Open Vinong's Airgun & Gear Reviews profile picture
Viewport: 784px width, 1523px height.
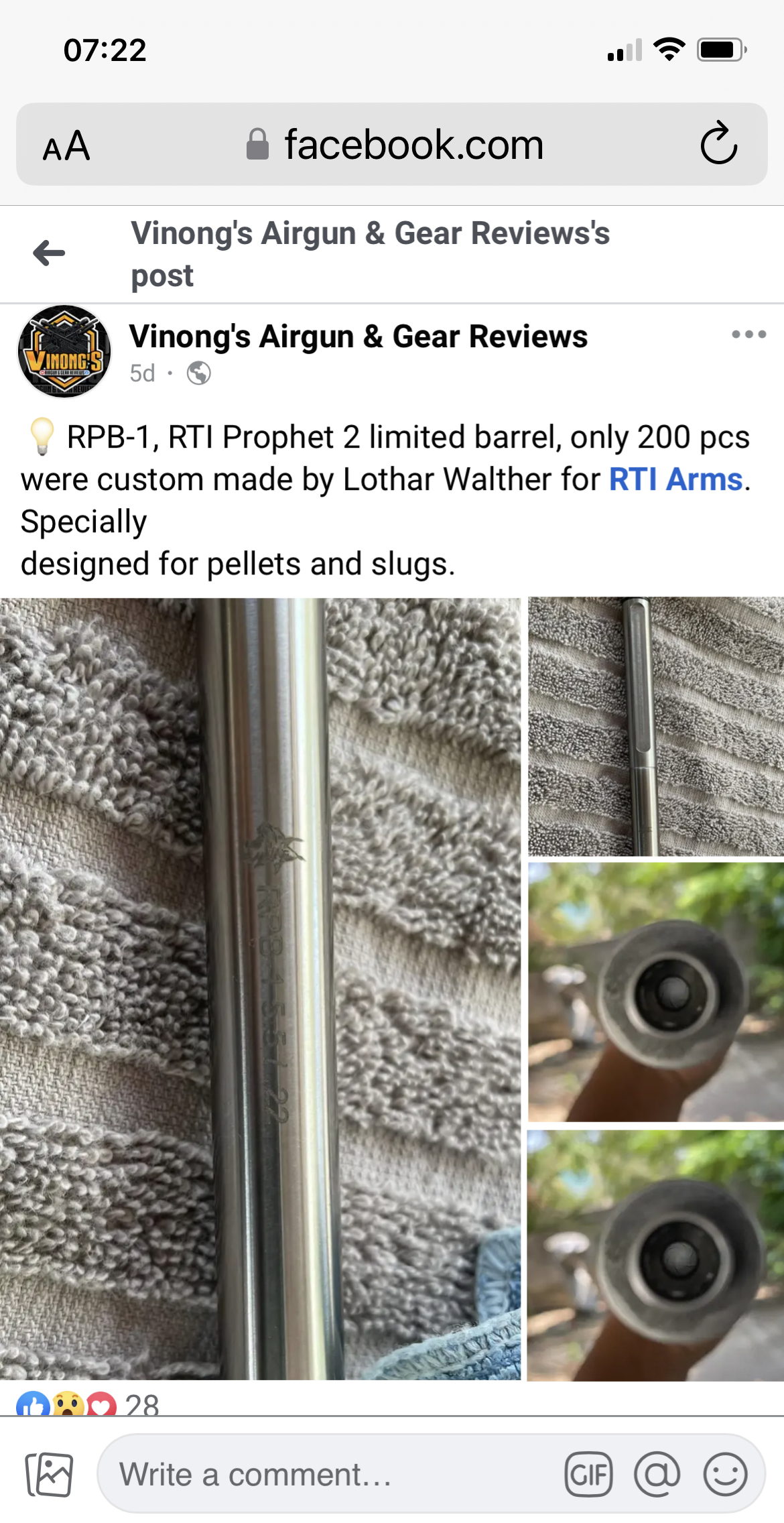pos(64,352)
